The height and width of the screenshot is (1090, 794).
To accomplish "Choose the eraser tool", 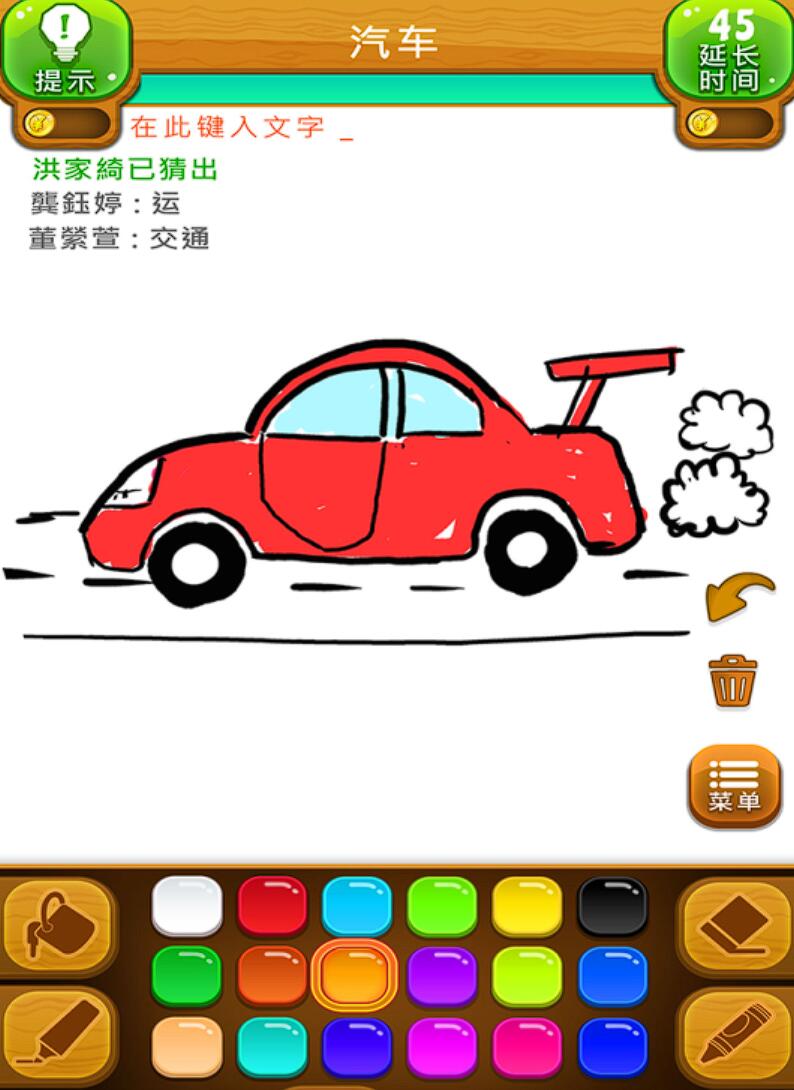I will pyautogui.click(x=735, y=926).
